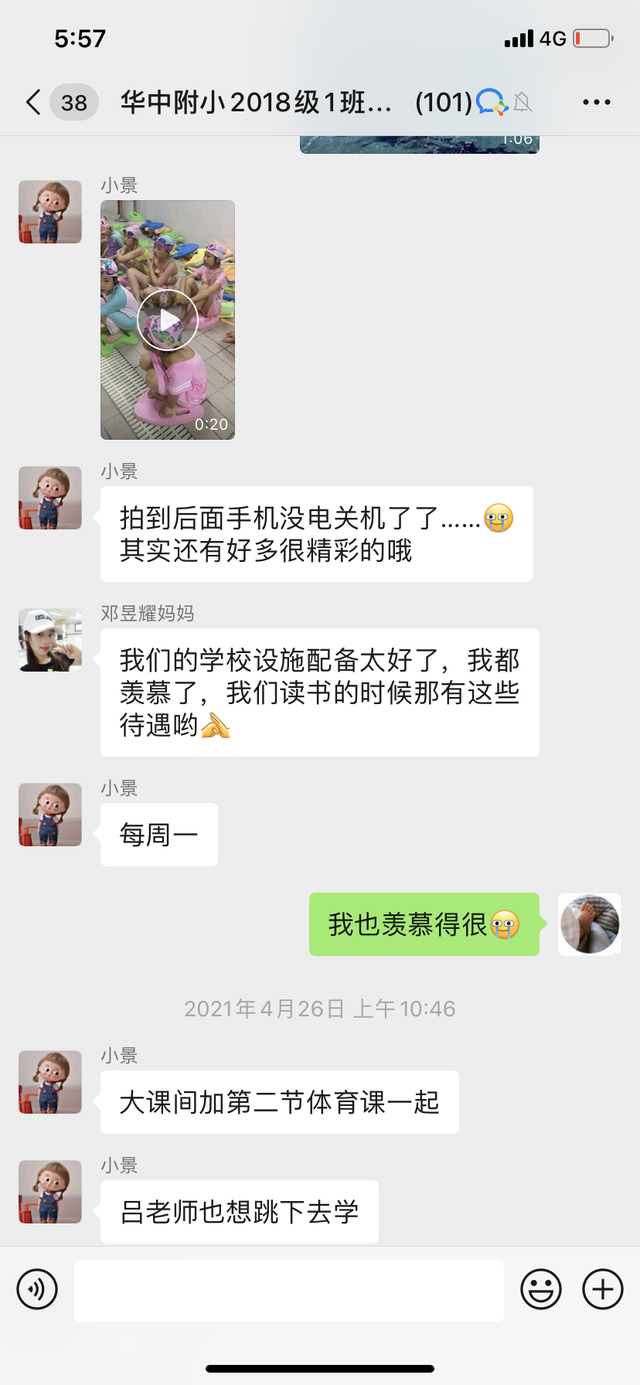This screenshot has height=1385, width=640.
Task: Open 小景's avatar beside the 每周一 message
Action: (x=50, y=815)
